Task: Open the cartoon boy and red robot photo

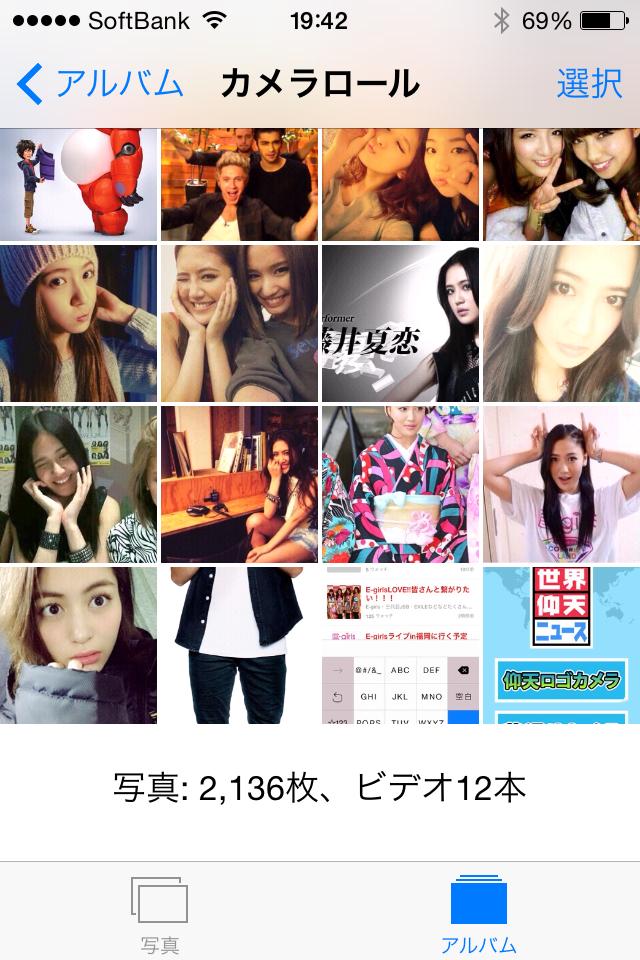Action: (78, 185)
